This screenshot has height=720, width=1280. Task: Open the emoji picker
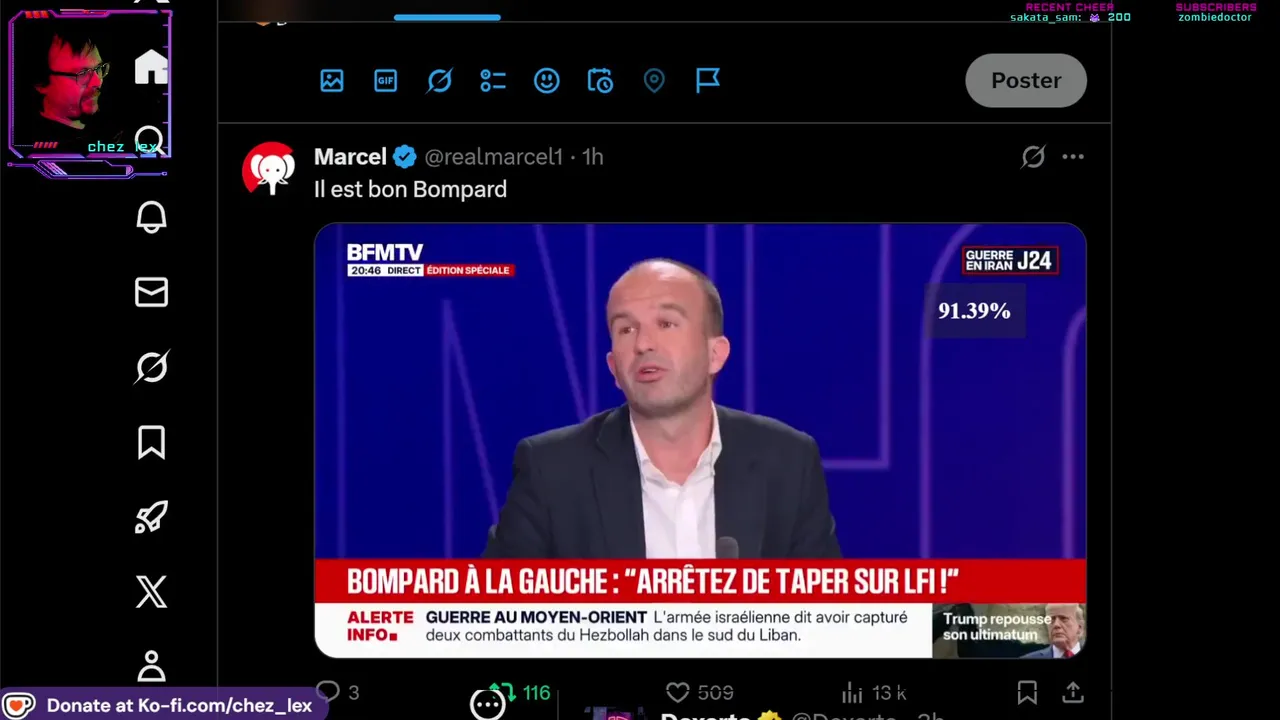pyautogui.click(x=547, y=81)
